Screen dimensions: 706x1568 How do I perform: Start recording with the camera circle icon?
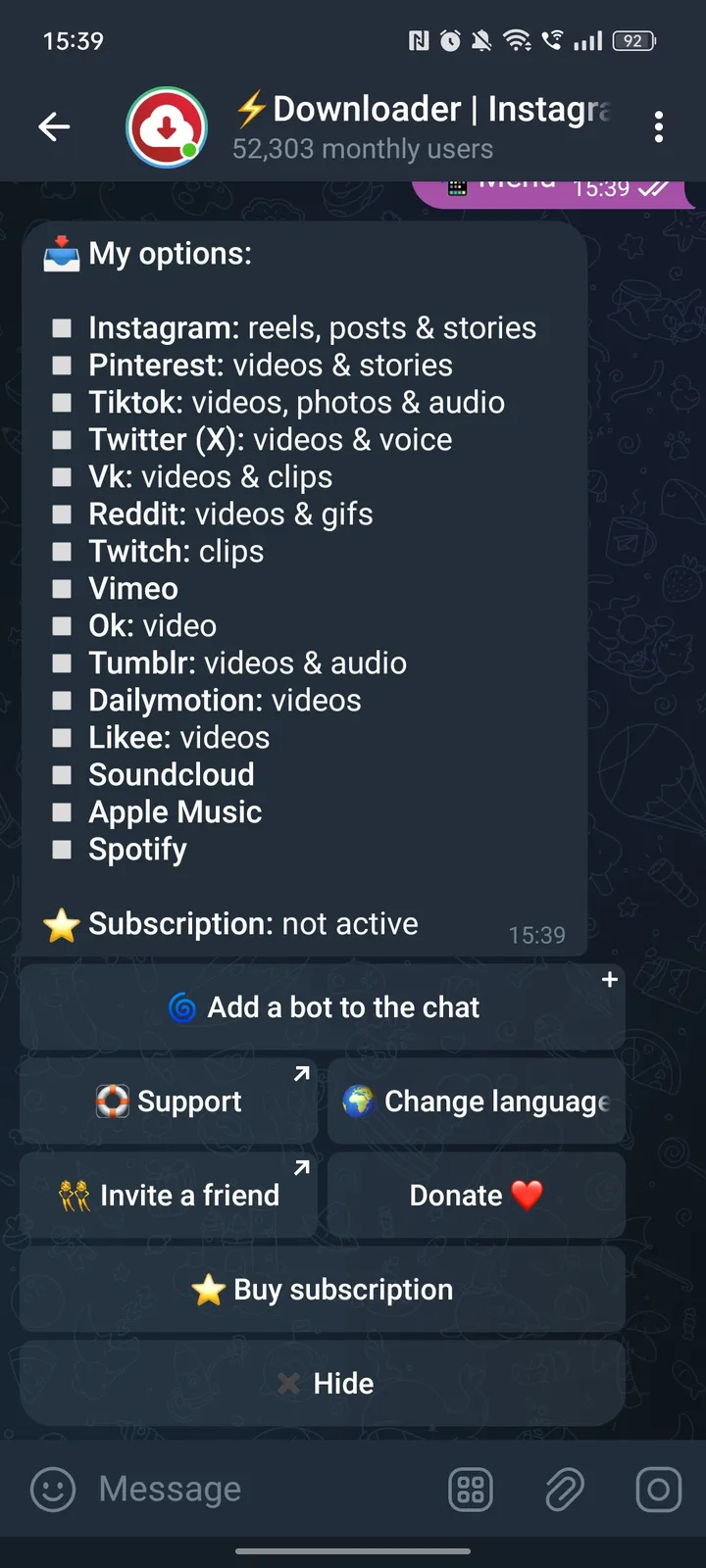point(658,1489)
